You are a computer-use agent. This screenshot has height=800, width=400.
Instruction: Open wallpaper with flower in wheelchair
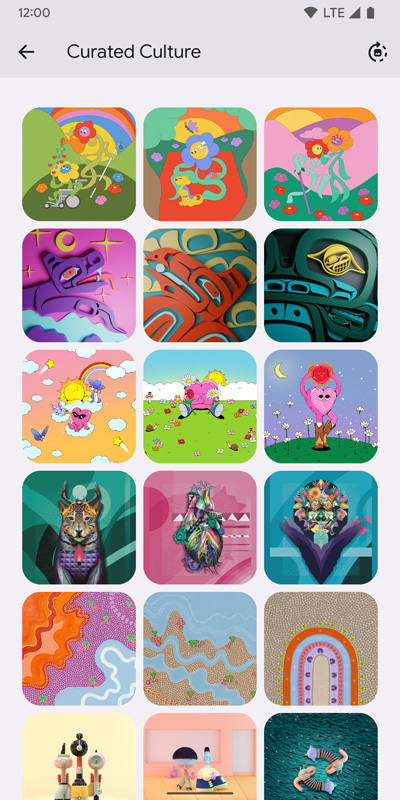click(x=79, y=164)
